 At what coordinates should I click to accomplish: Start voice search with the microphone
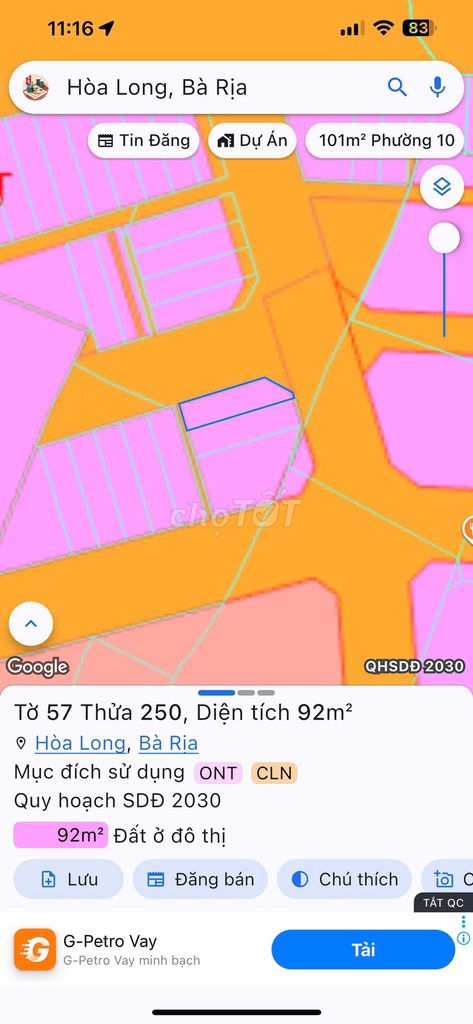437,87
